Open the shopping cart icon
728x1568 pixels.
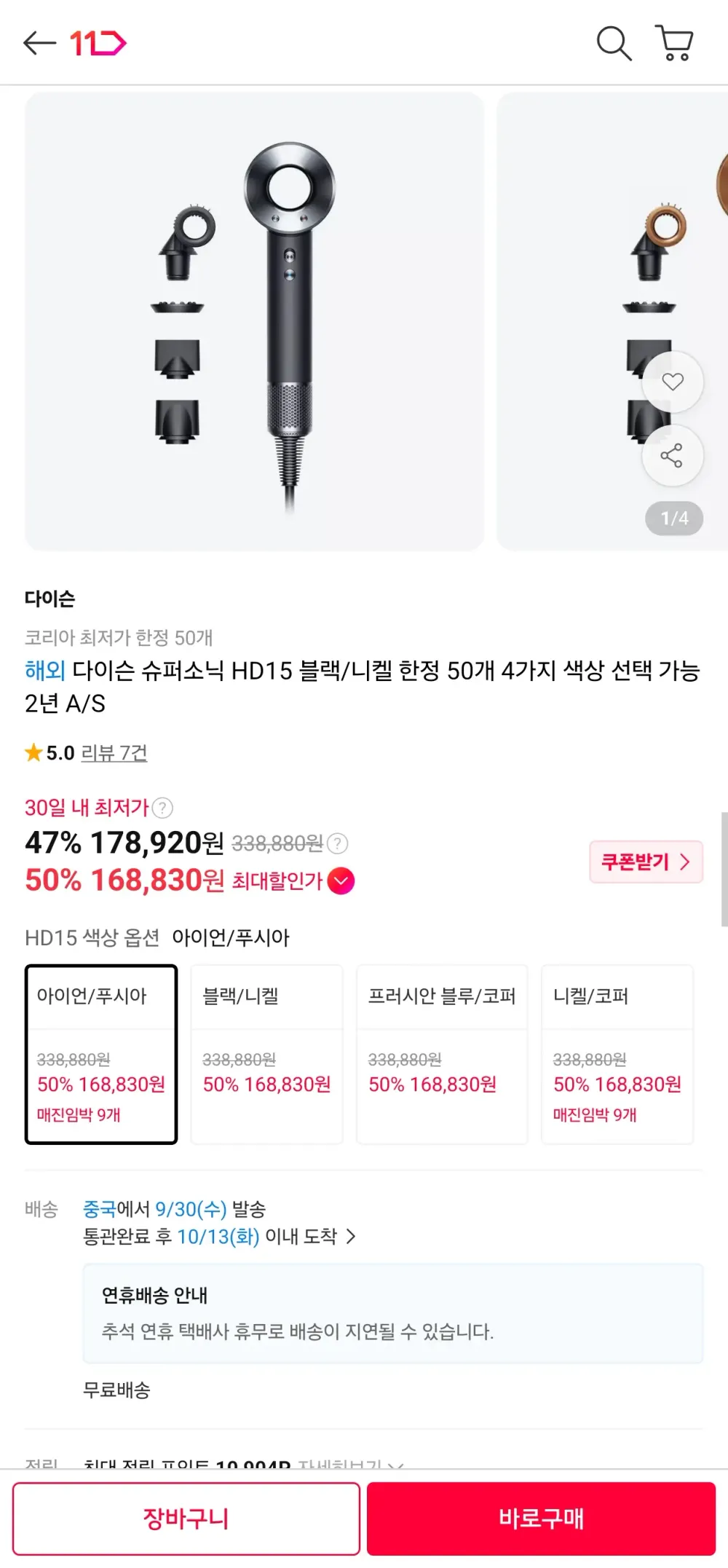pos(675,44)
